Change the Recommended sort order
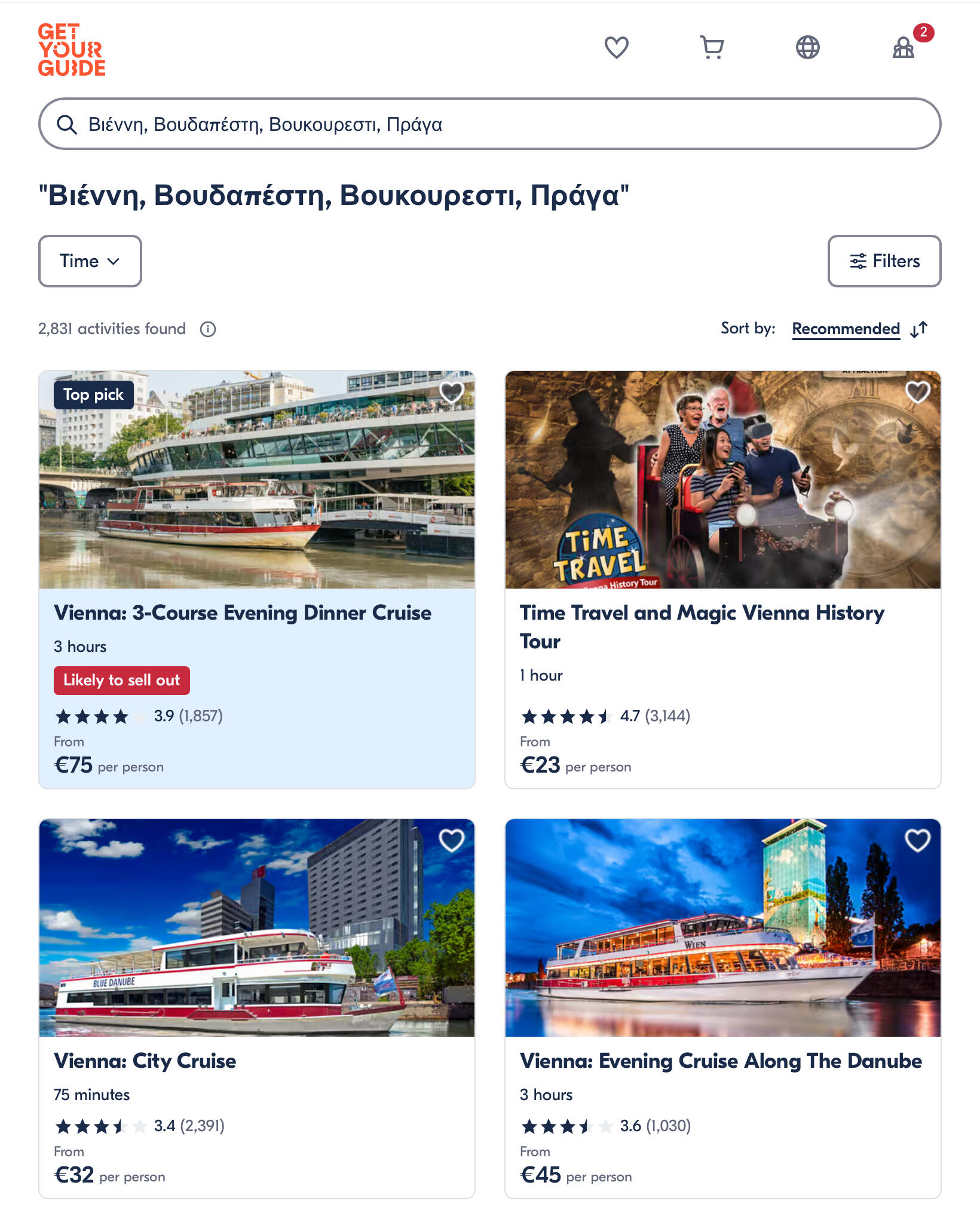This screenshot has width=980, height=1216. pyautogui.click(x=846, y=329)
